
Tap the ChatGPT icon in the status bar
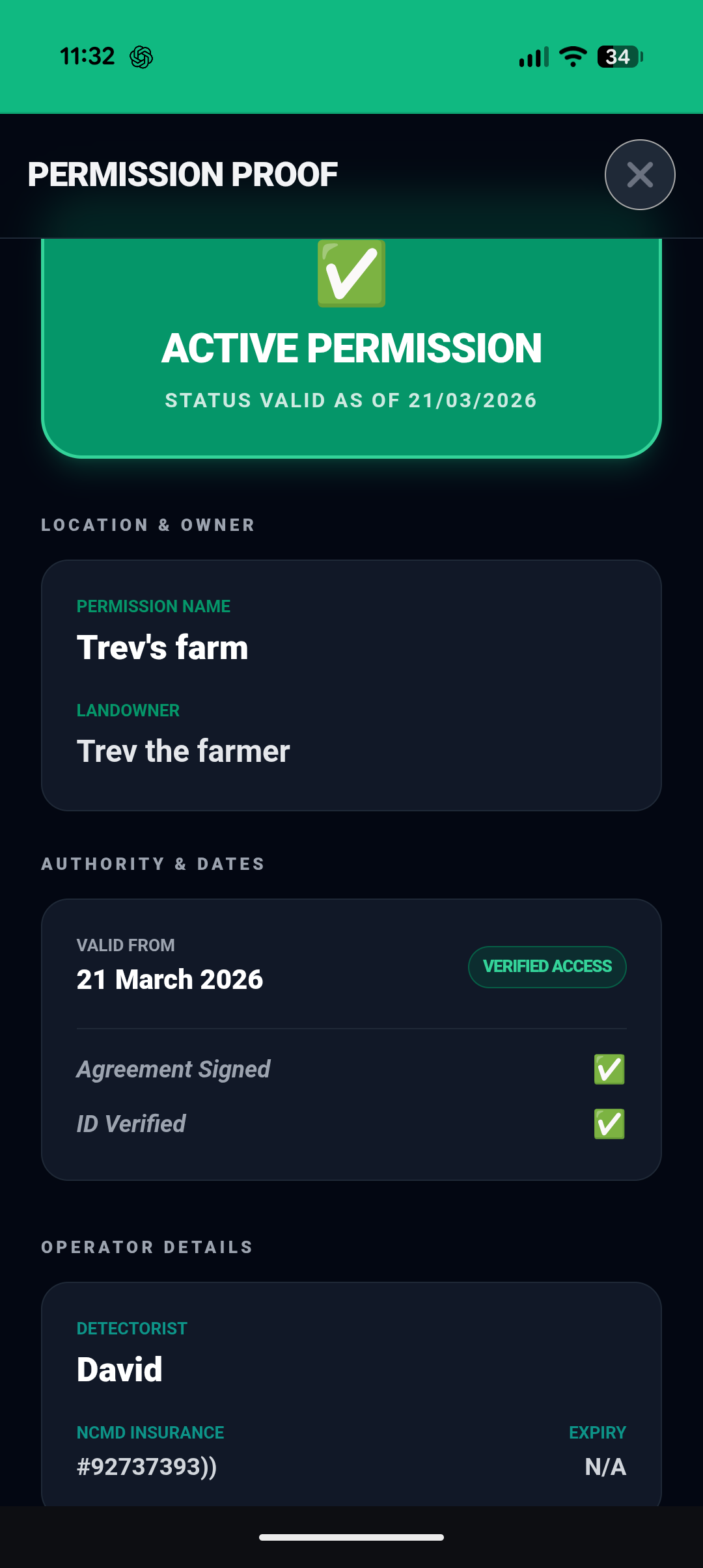[140, 57]
